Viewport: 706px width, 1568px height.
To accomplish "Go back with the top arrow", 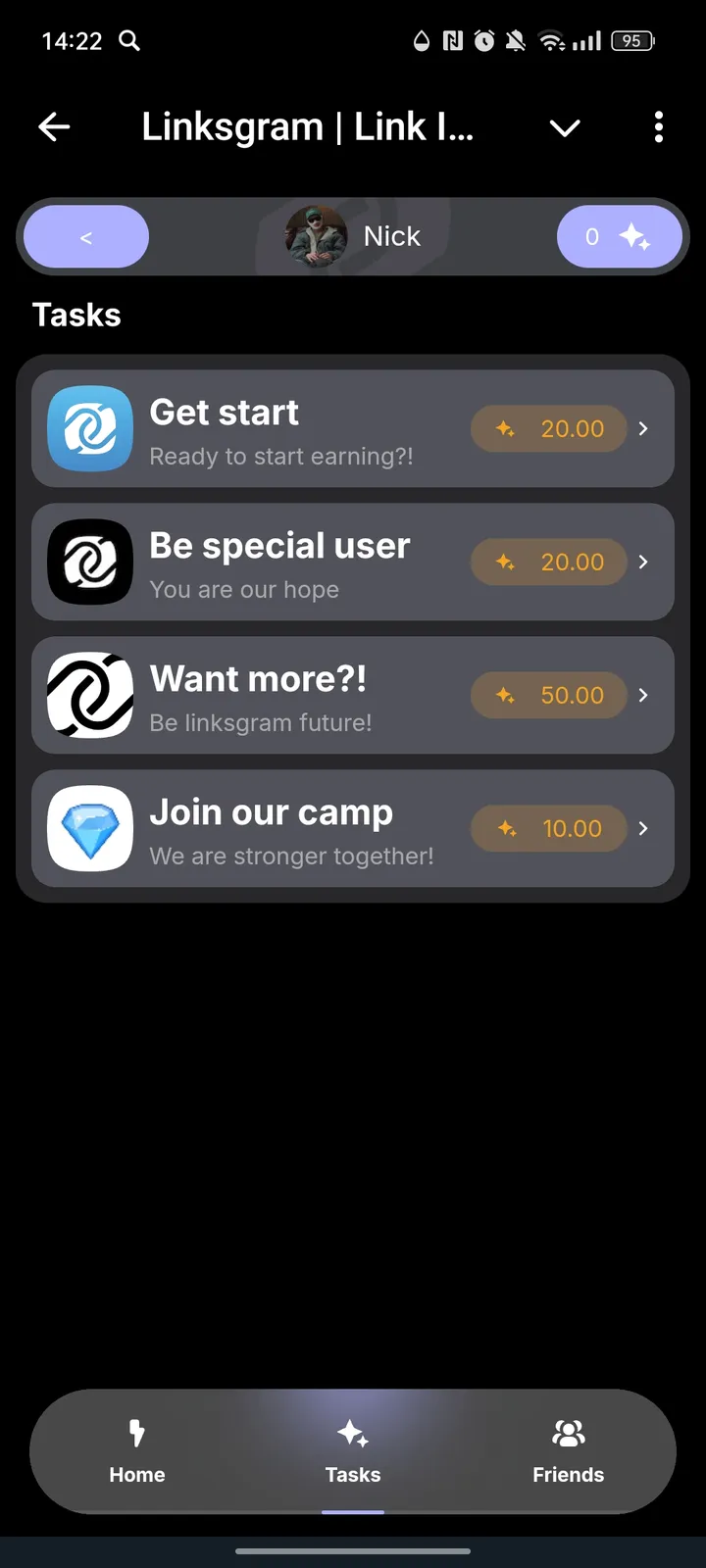I will [x=54, y=127].
